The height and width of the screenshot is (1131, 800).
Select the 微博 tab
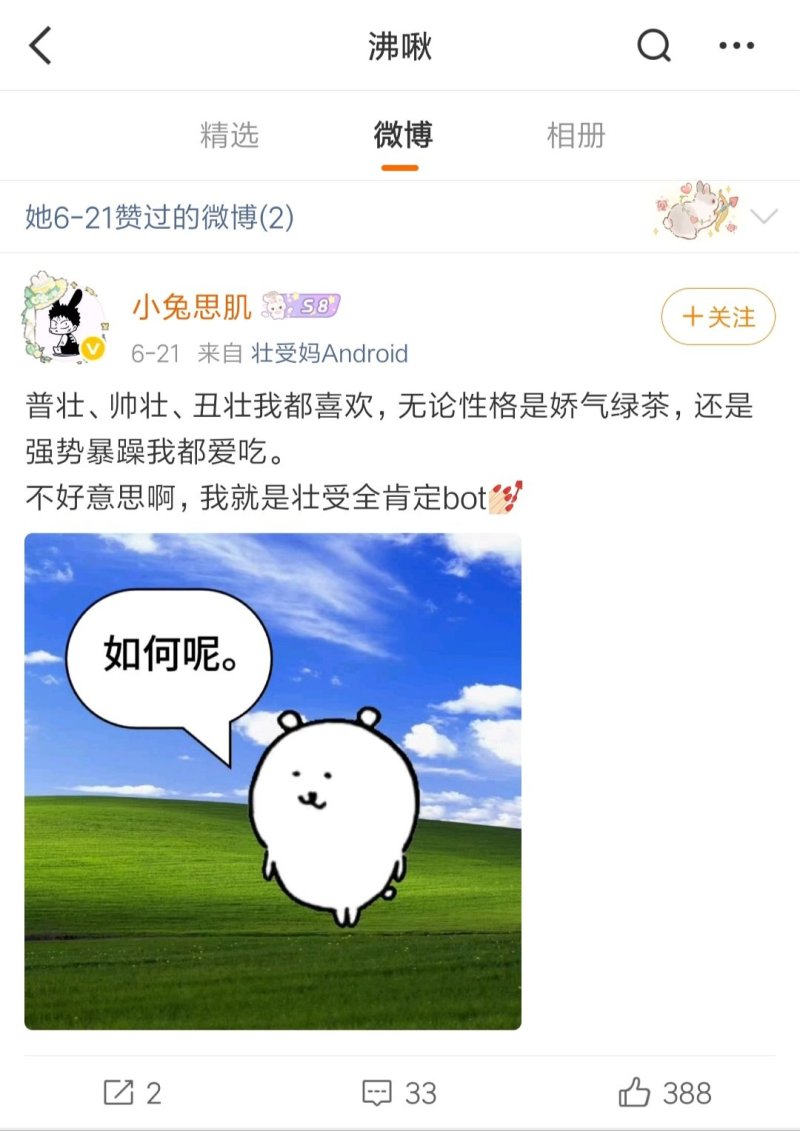(x=403, y=135)
